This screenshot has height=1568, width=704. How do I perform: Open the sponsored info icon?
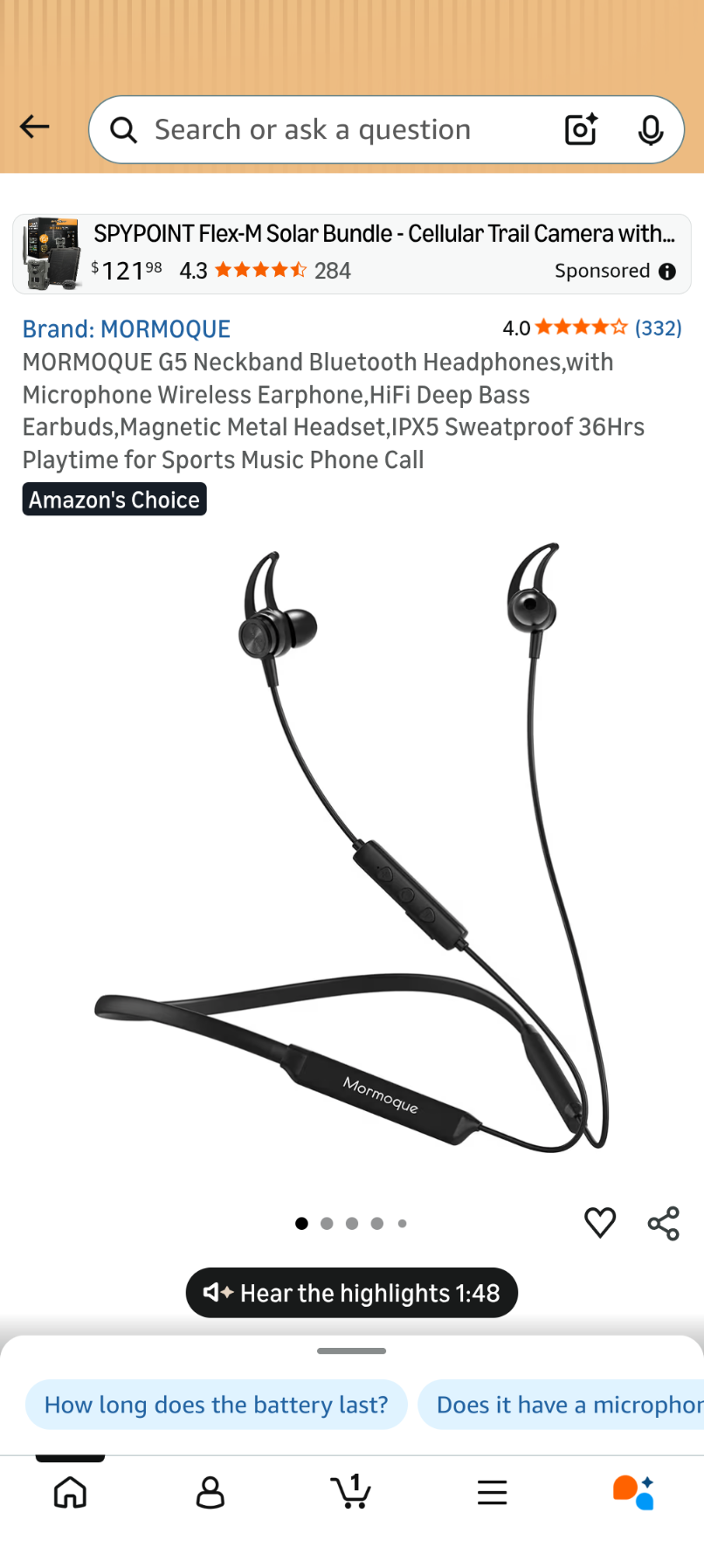click(667, 272)
